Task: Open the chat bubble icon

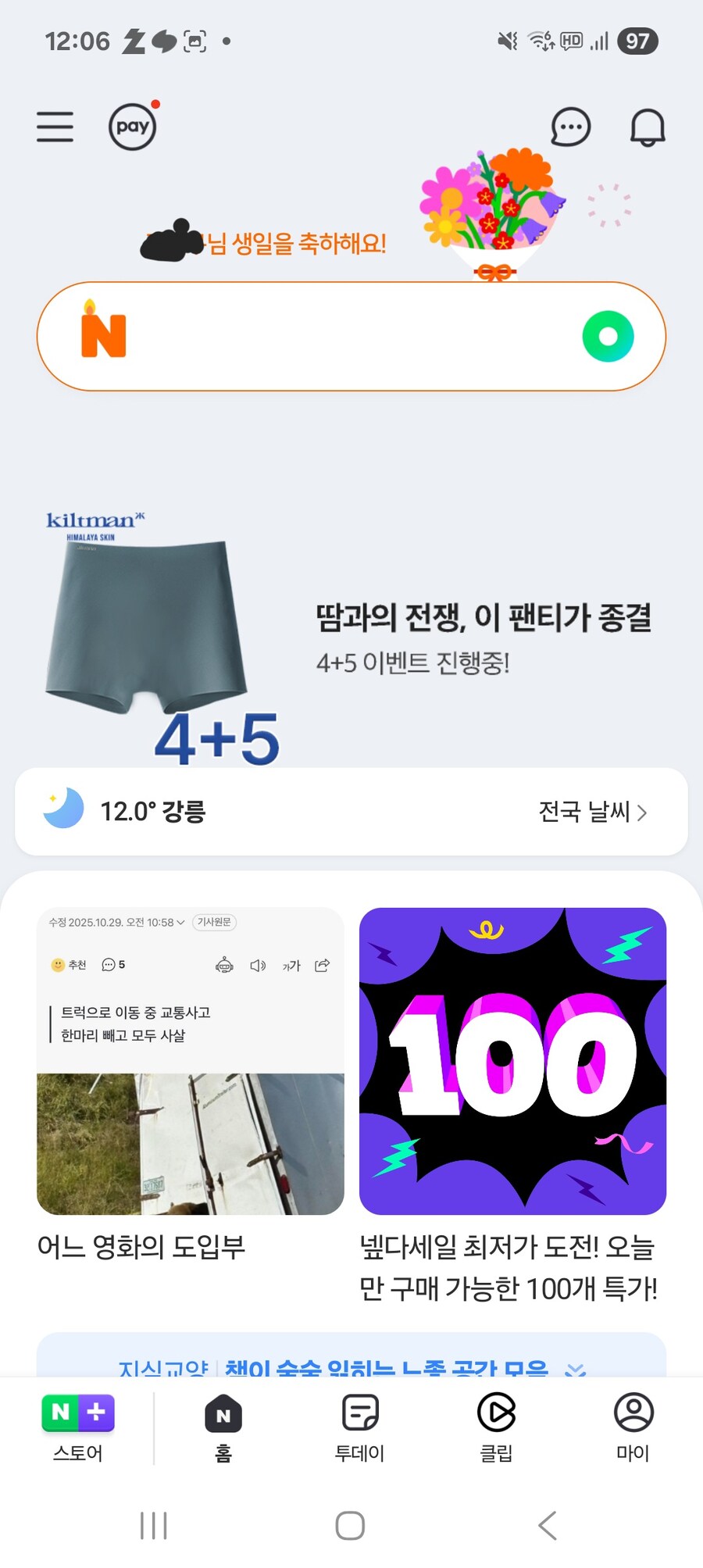Action: point(569,127)
